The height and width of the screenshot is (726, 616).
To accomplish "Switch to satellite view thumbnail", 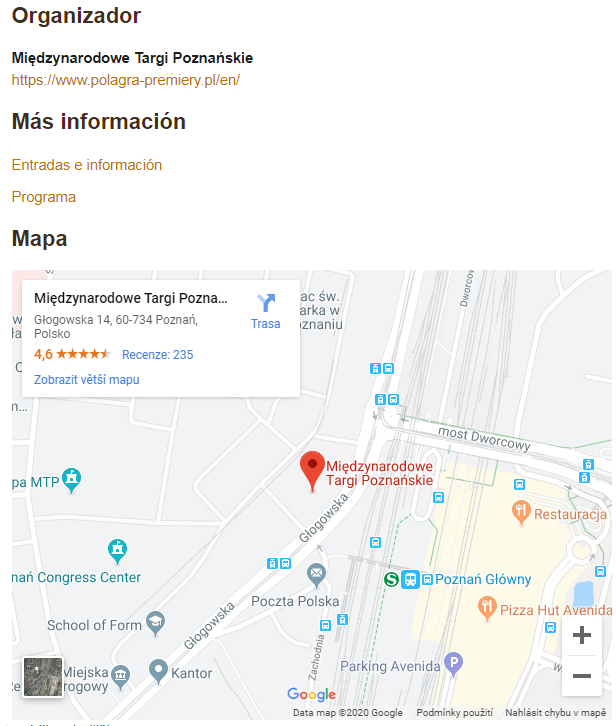I will pos(43,676).
